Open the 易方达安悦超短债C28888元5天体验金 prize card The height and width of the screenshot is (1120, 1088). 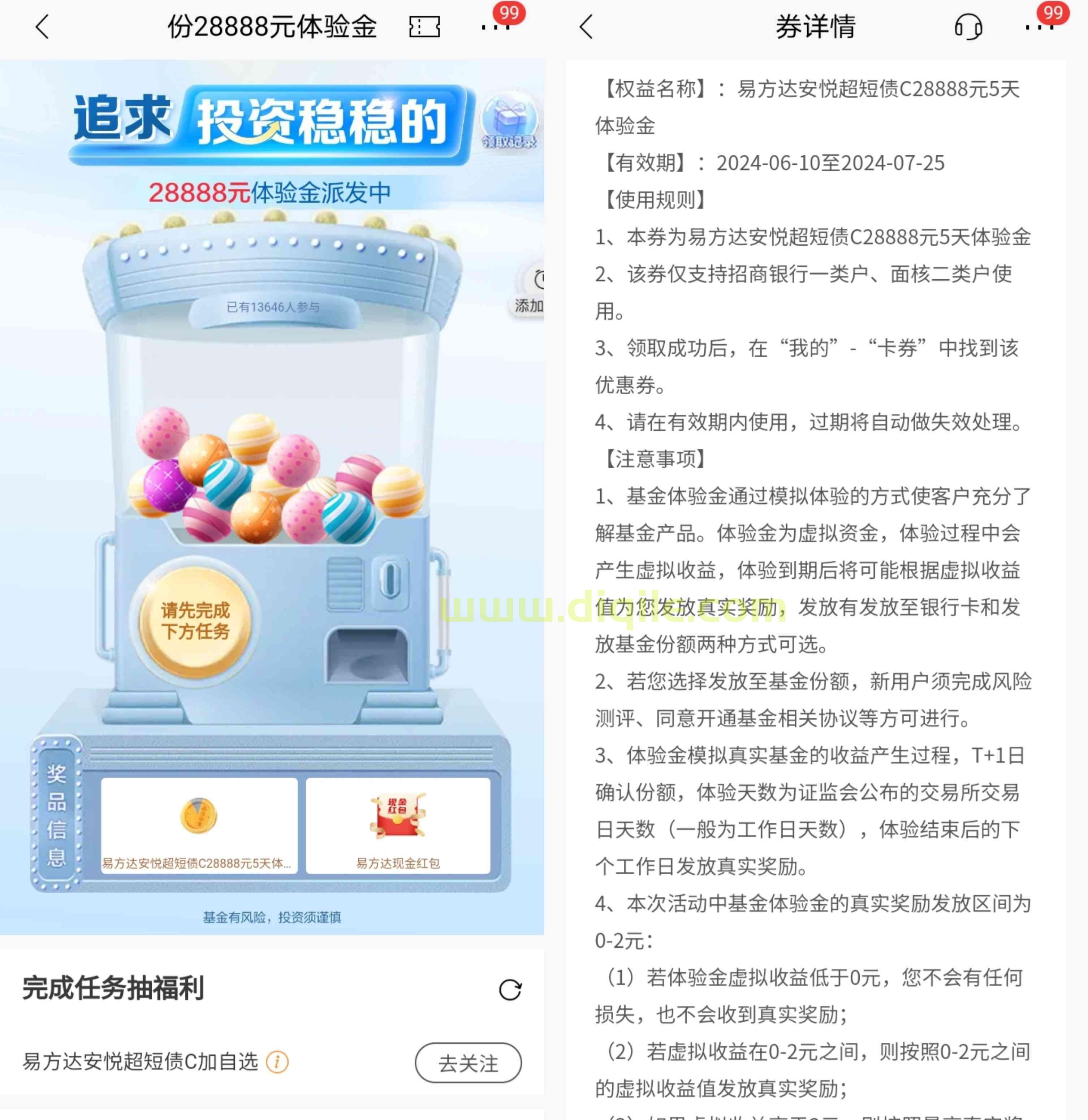[x=199, y=825]
